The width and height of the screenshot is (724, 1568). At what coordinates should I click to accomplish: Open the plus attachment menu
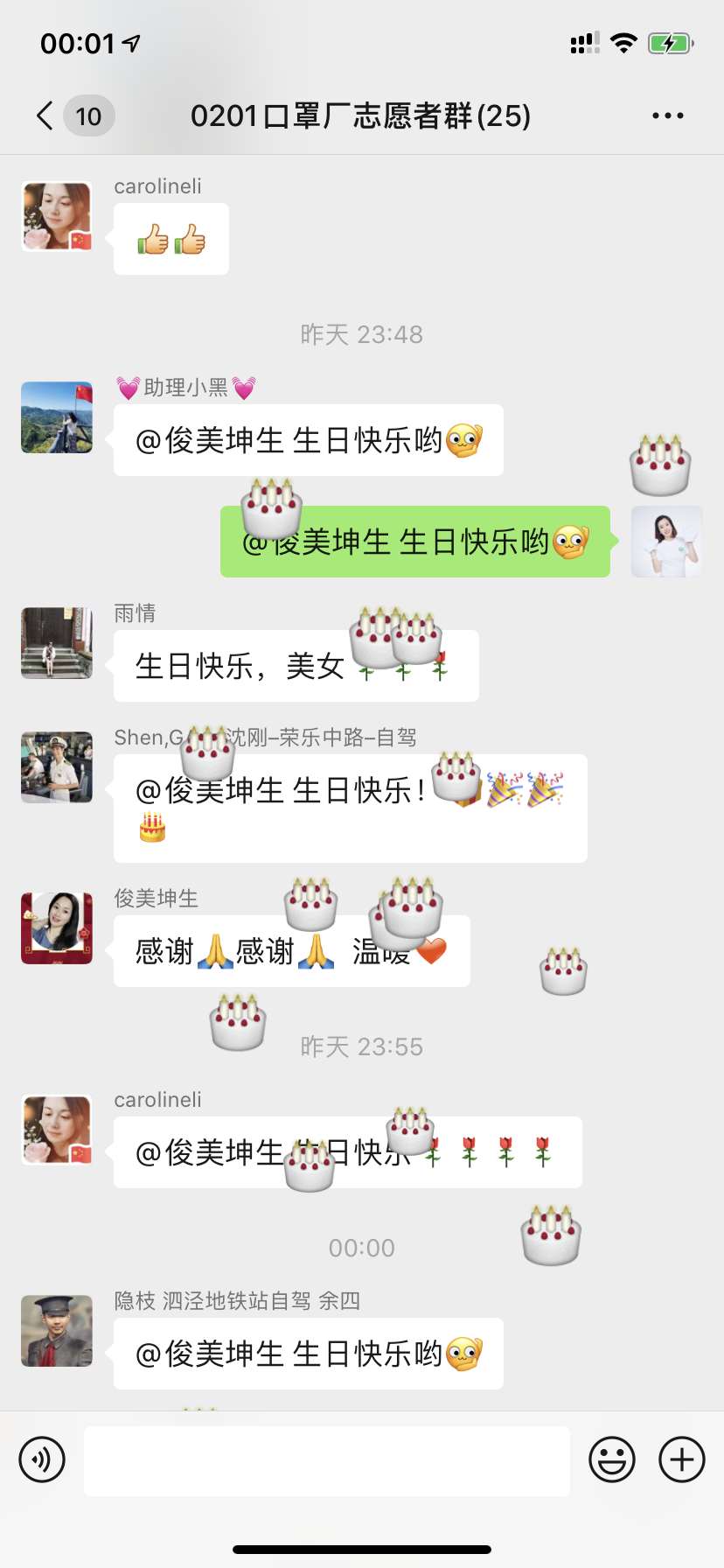coord(681,1459)
